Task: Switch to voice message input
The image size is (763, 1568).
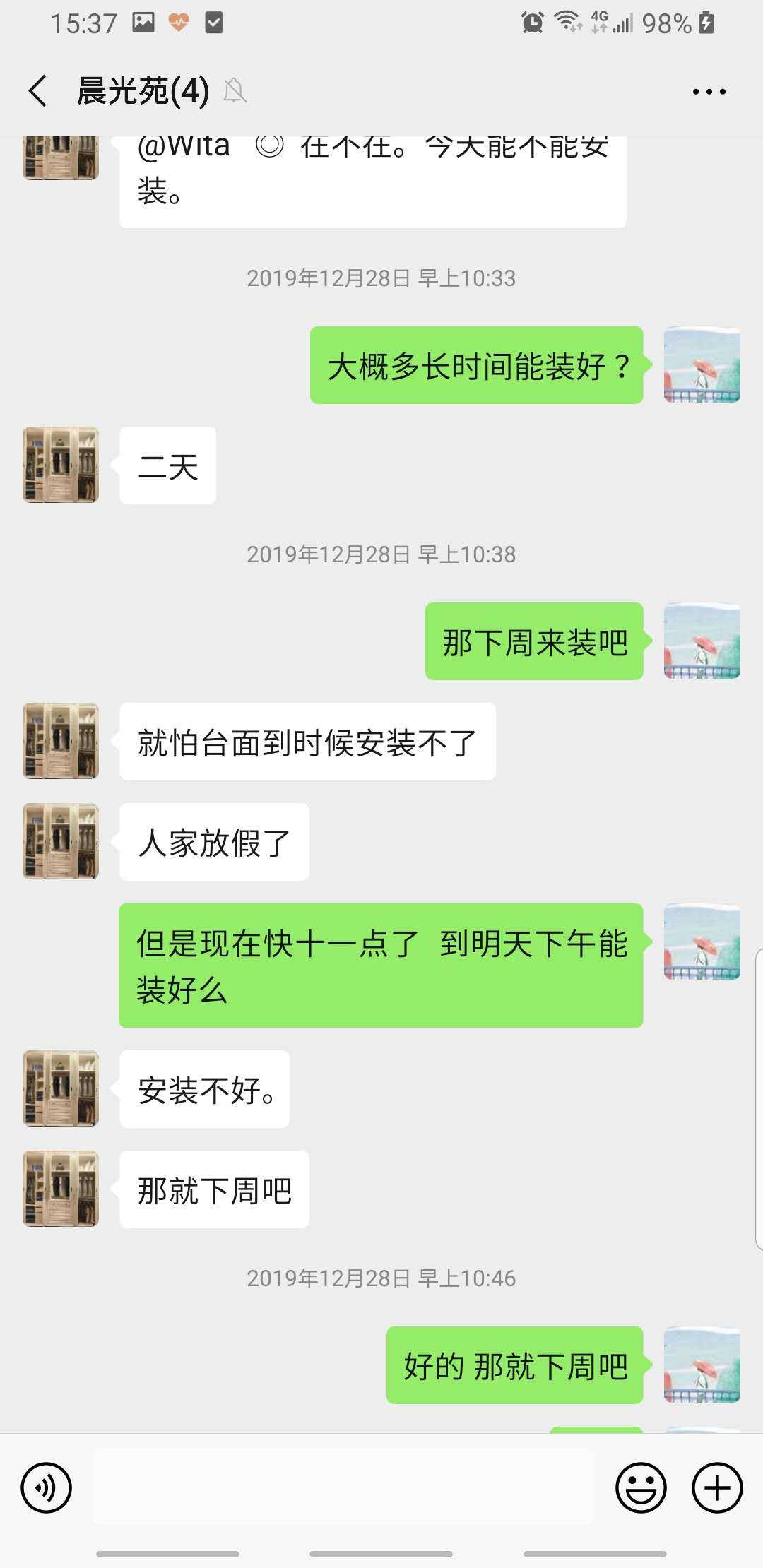Action: click(47, 1487)
